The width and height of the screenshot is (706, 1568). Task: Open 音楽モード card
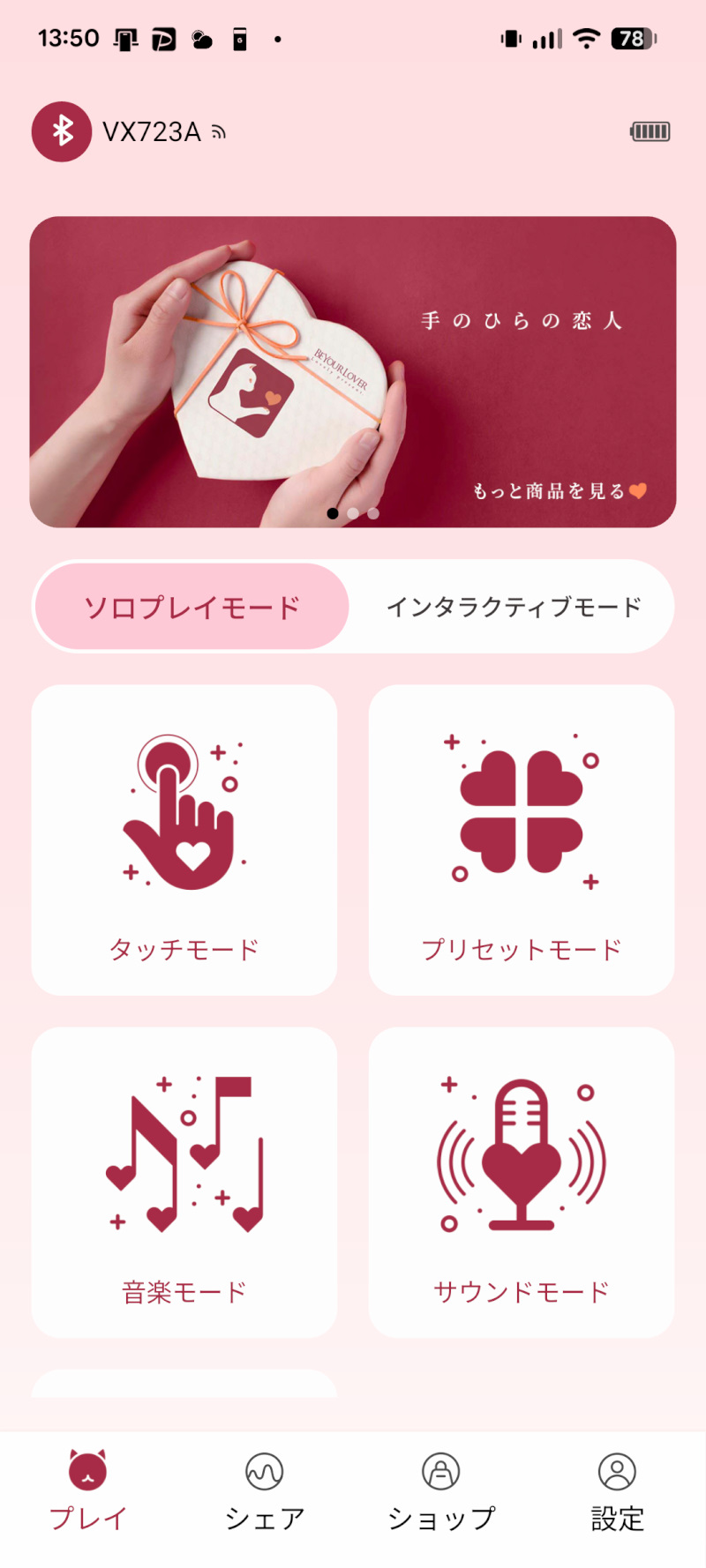(184, 1182)
